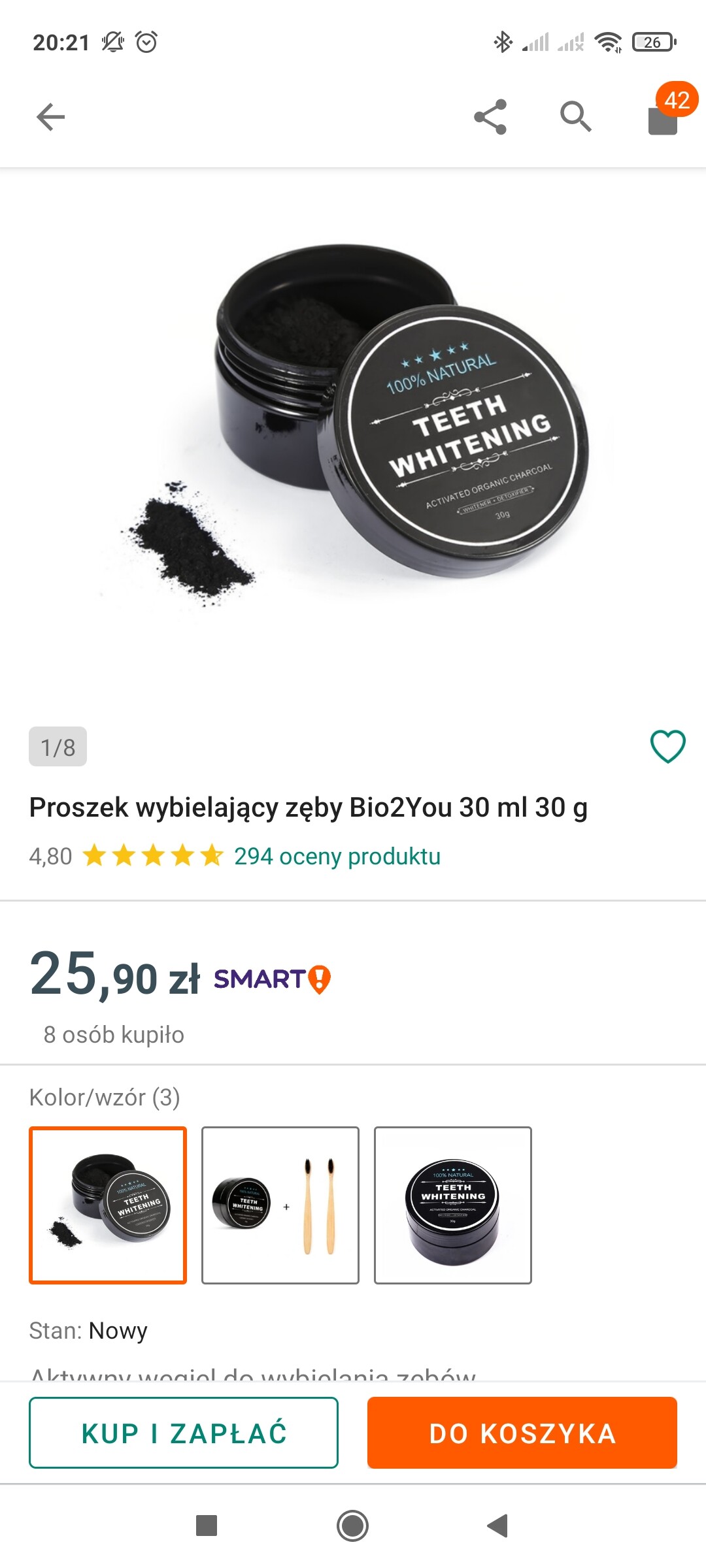Screen dimensions: 706x1568
Task: Open the search magnifier
Action: click(576, 118)
